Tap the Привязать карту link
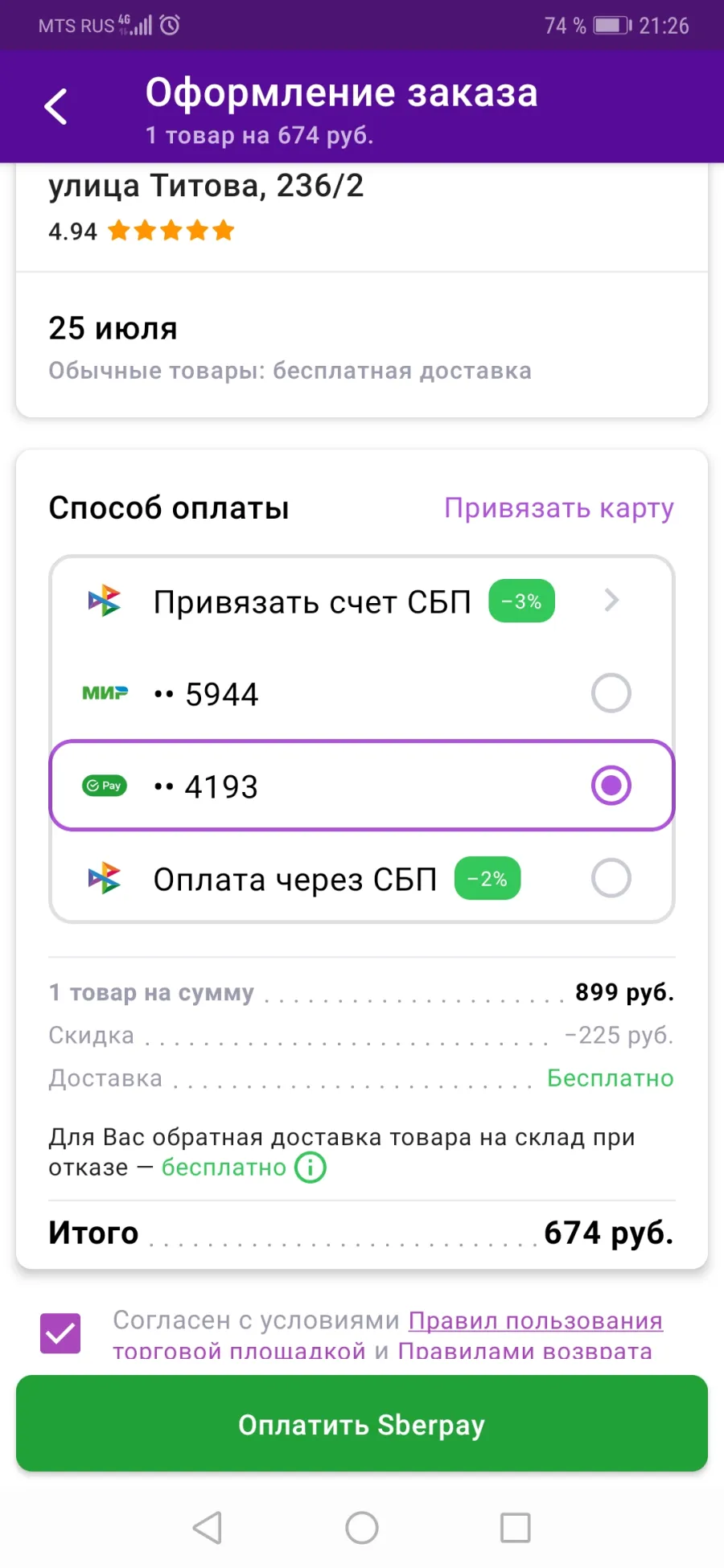The image size is (724, 1568). pos(559,508)
